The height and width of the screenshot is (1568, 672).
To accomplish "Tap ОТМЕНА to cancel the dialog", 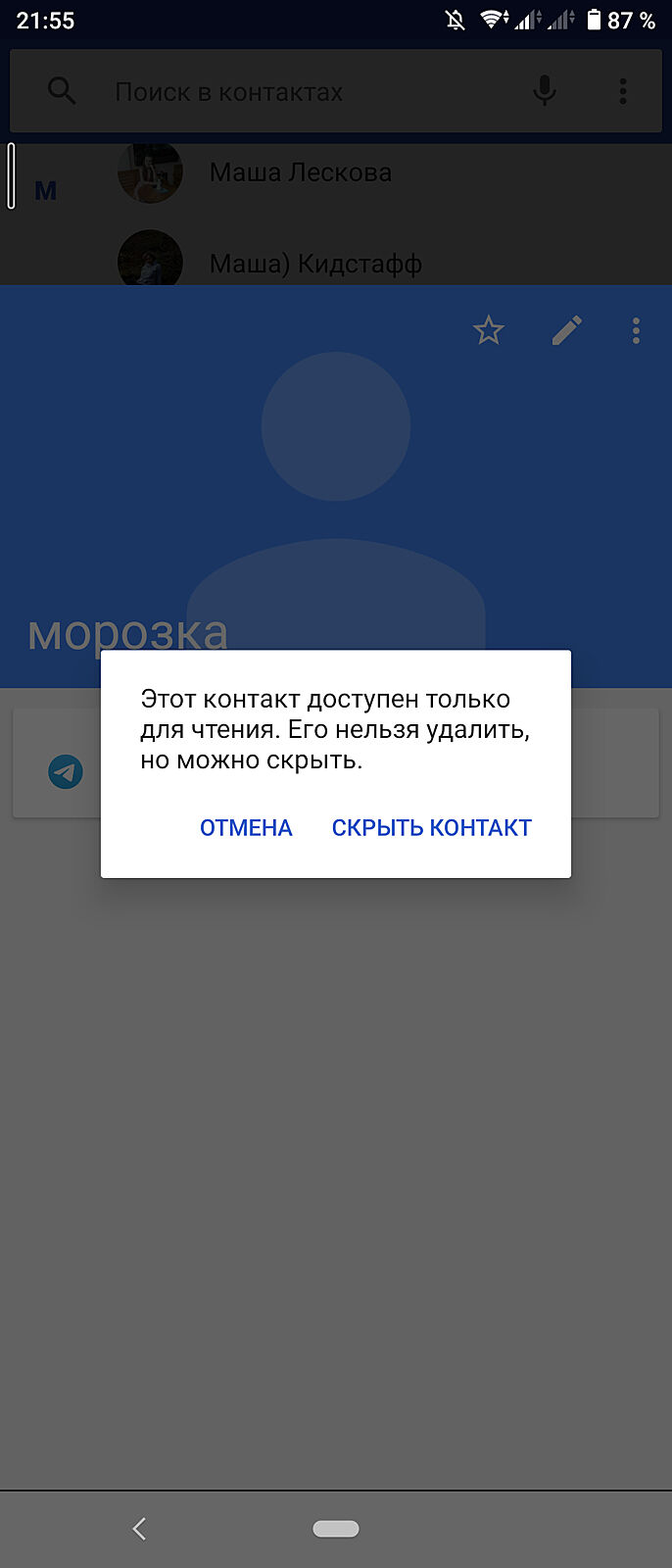I will tap(246, 828).
